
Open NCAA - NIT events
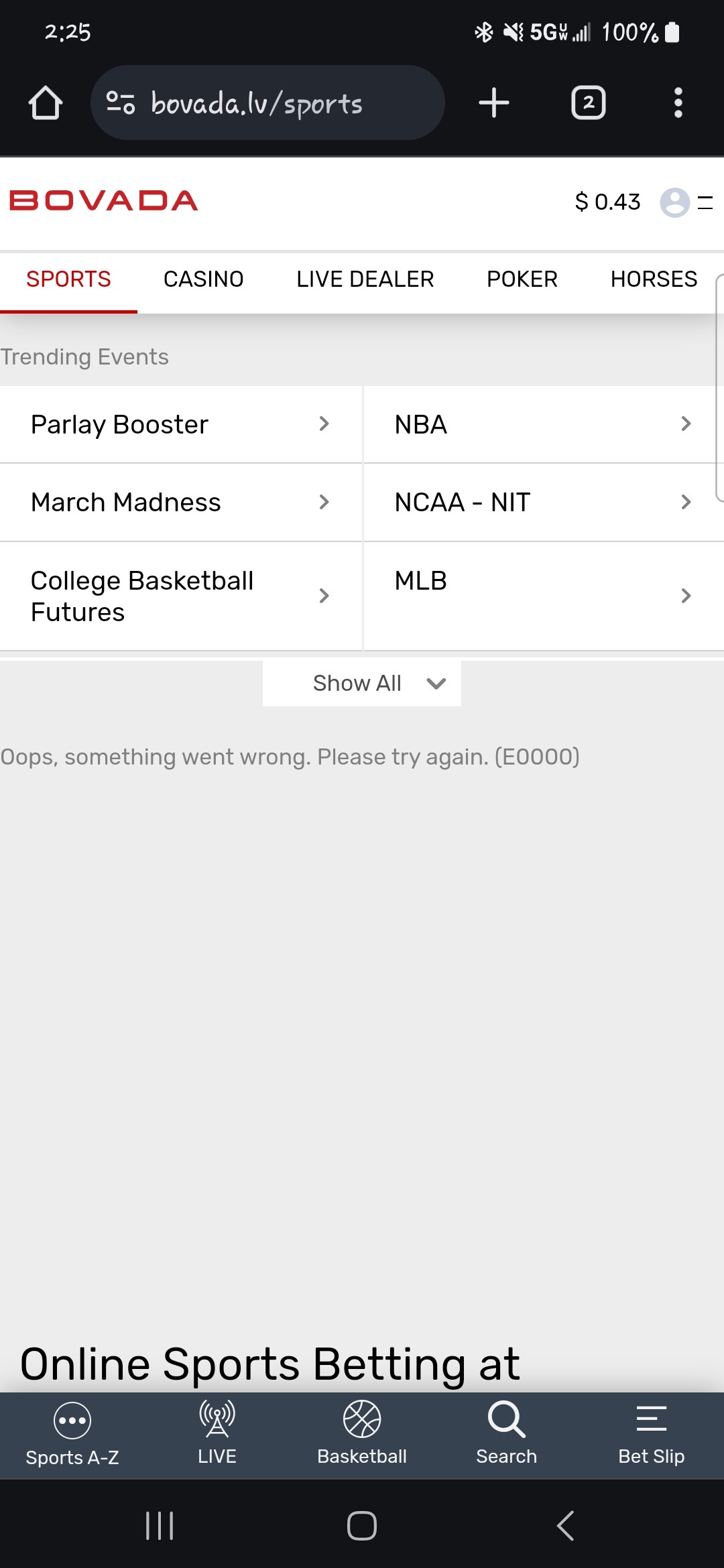click(x=543, y=502)
